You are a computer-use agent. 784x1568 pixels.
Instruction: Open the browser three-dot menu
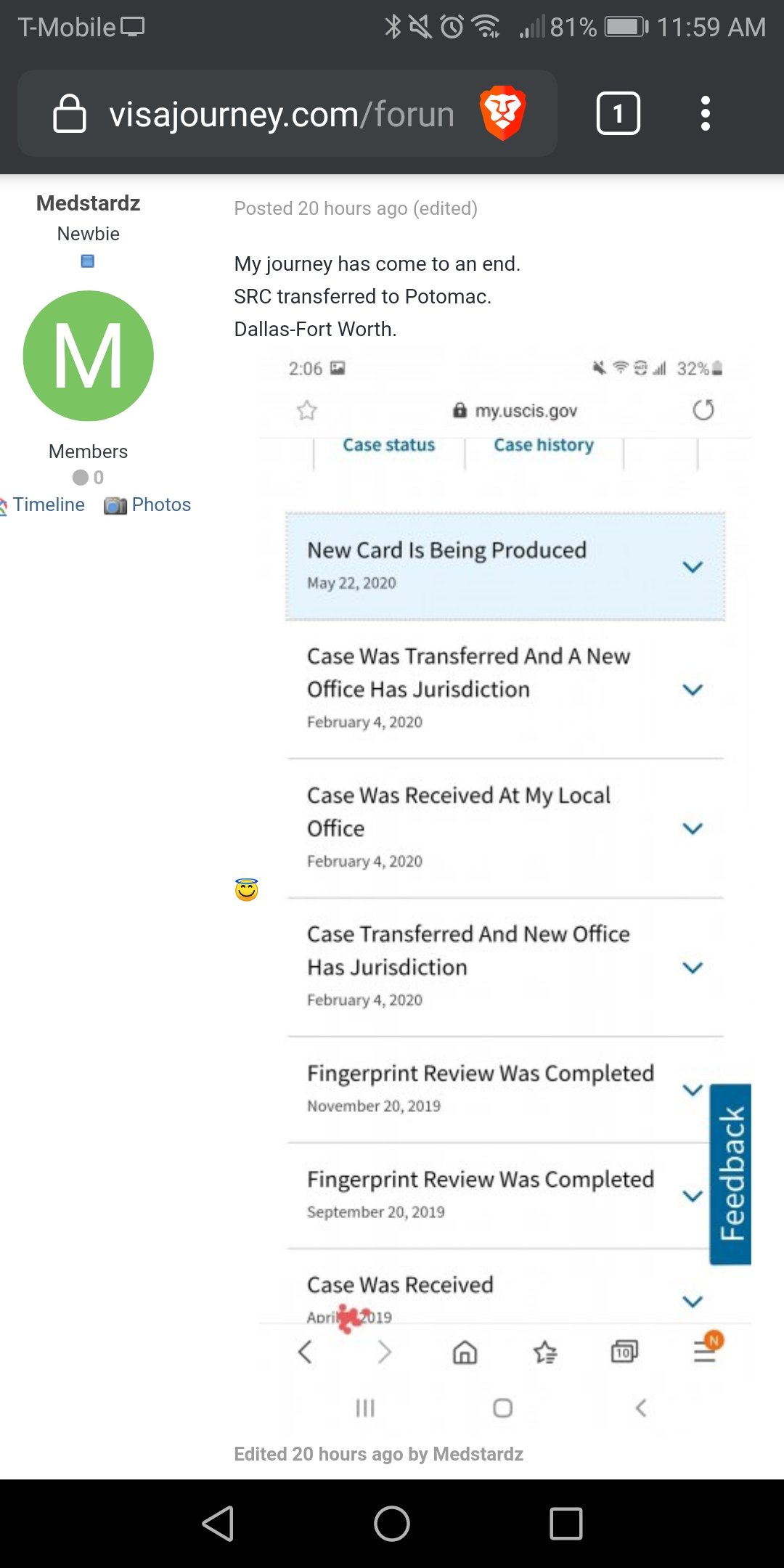(x=705, y=113)
